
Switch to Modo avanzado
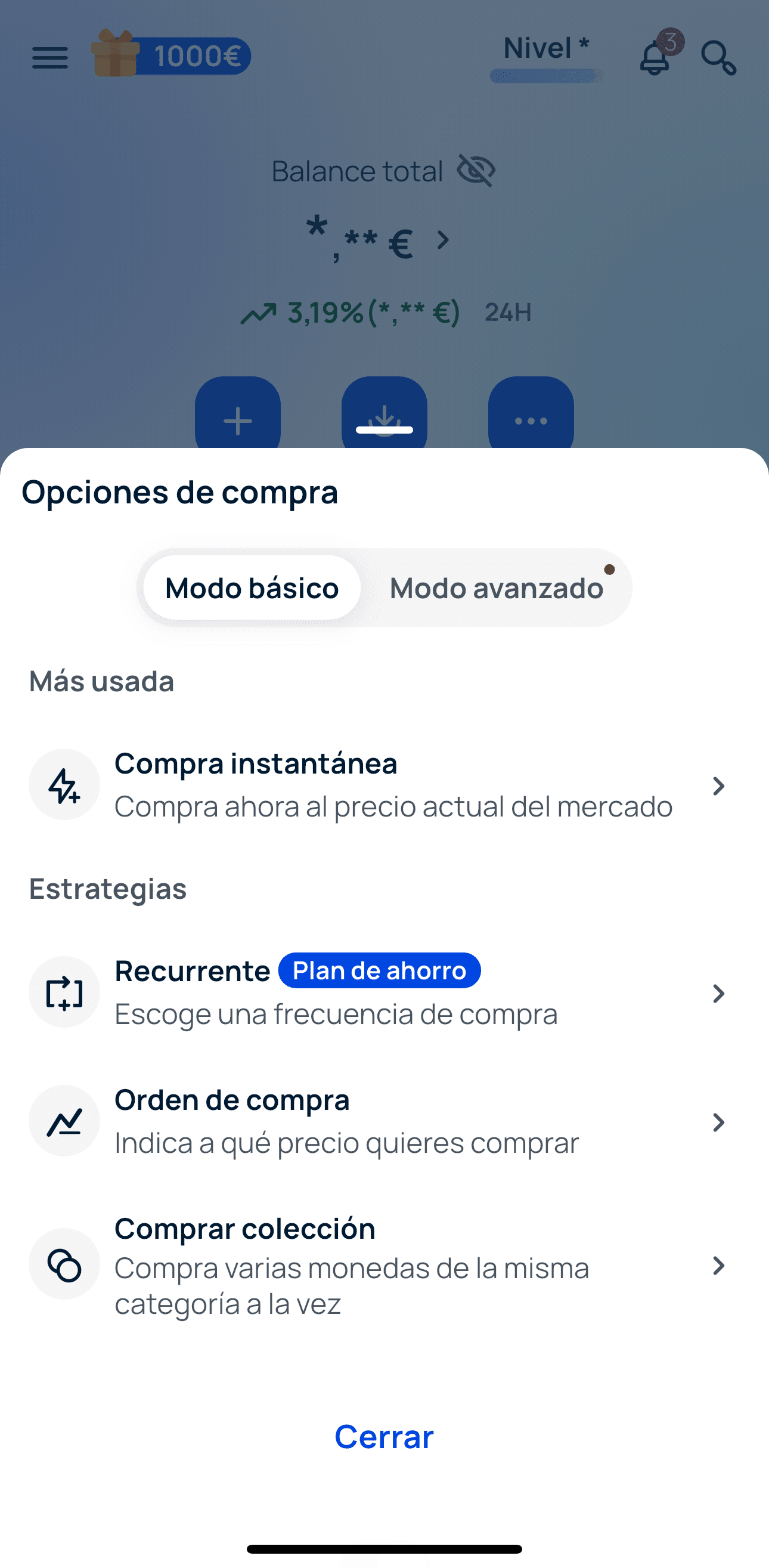click(496, 587)
